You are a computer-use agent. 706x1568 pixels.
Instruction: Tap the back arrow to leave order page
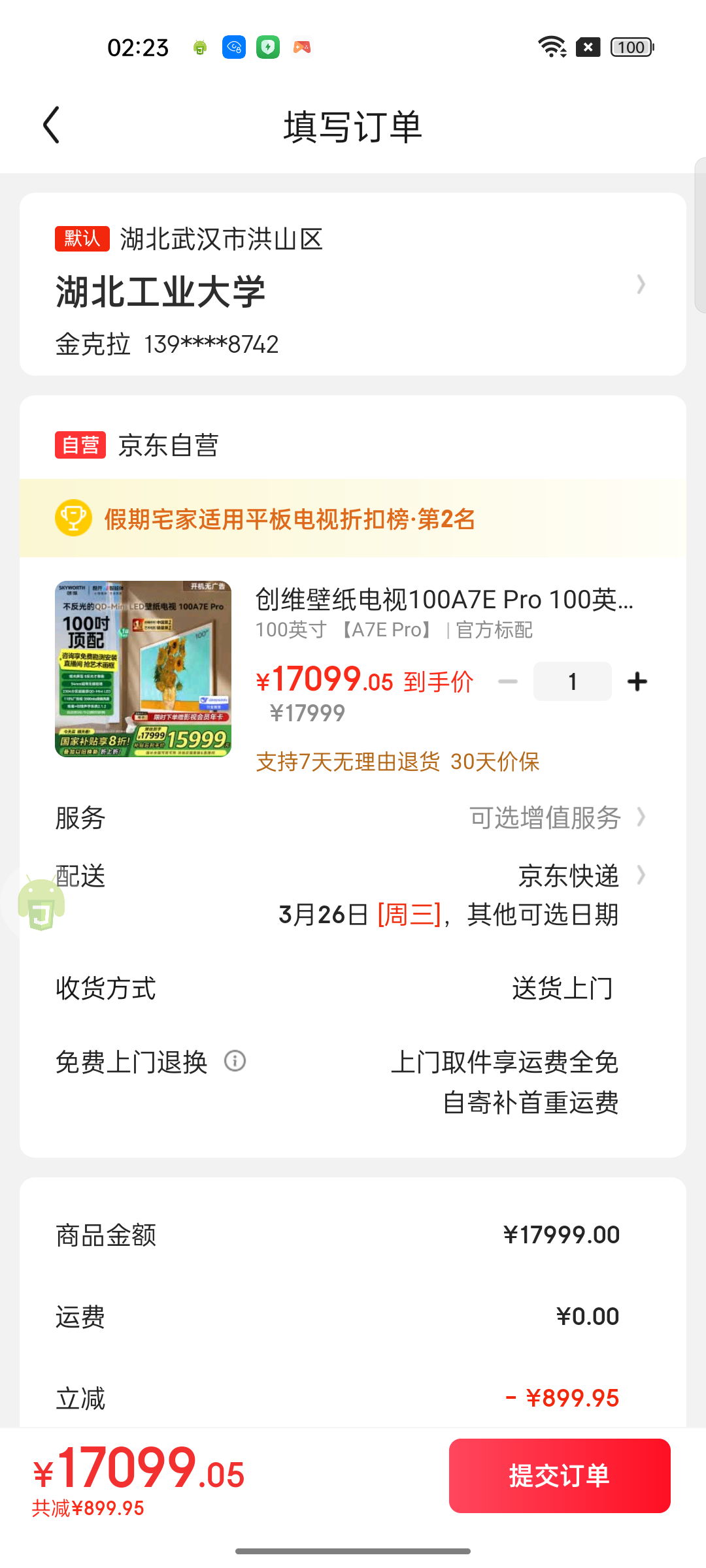[52, 125]
